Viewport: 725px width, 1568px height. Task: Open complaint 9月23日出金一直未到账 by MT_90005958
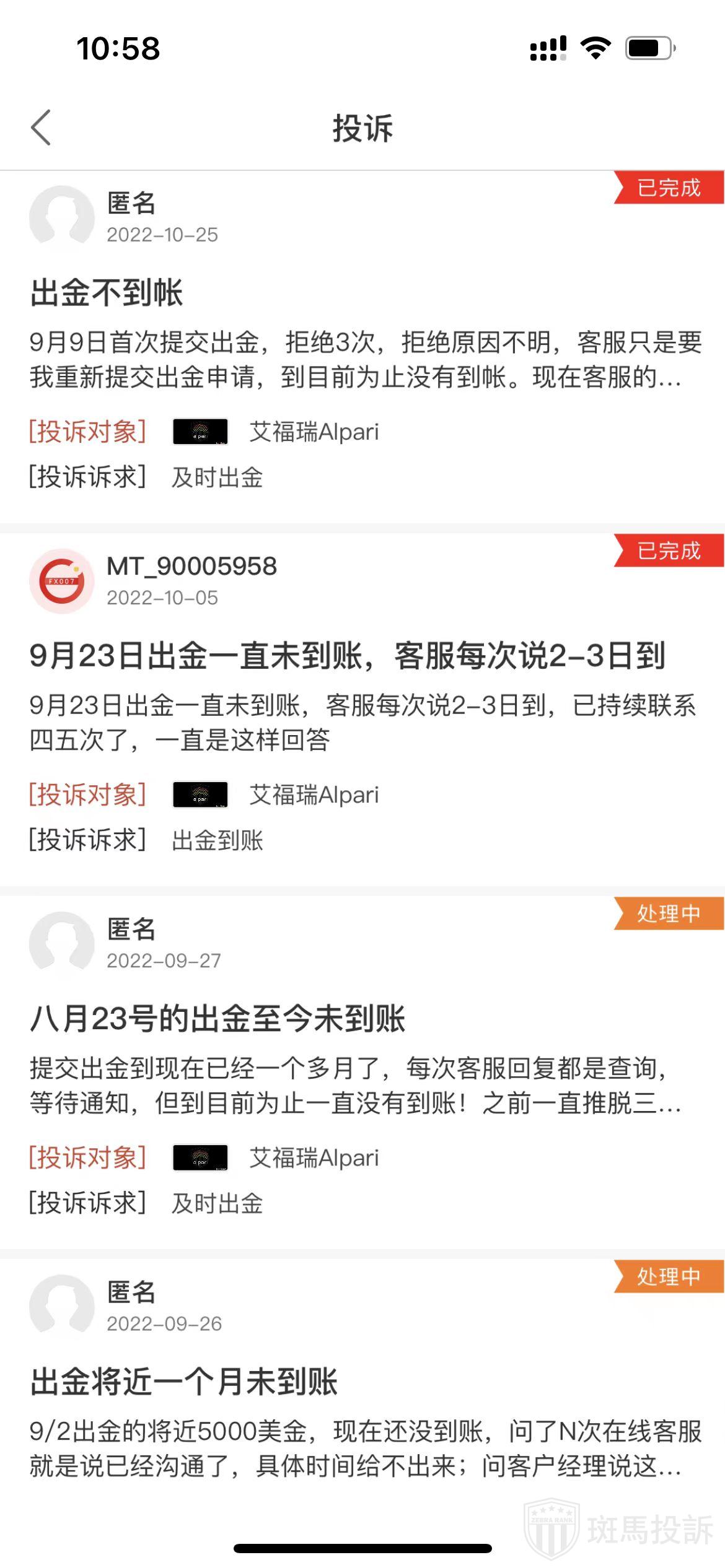click(x=347, y=656)
